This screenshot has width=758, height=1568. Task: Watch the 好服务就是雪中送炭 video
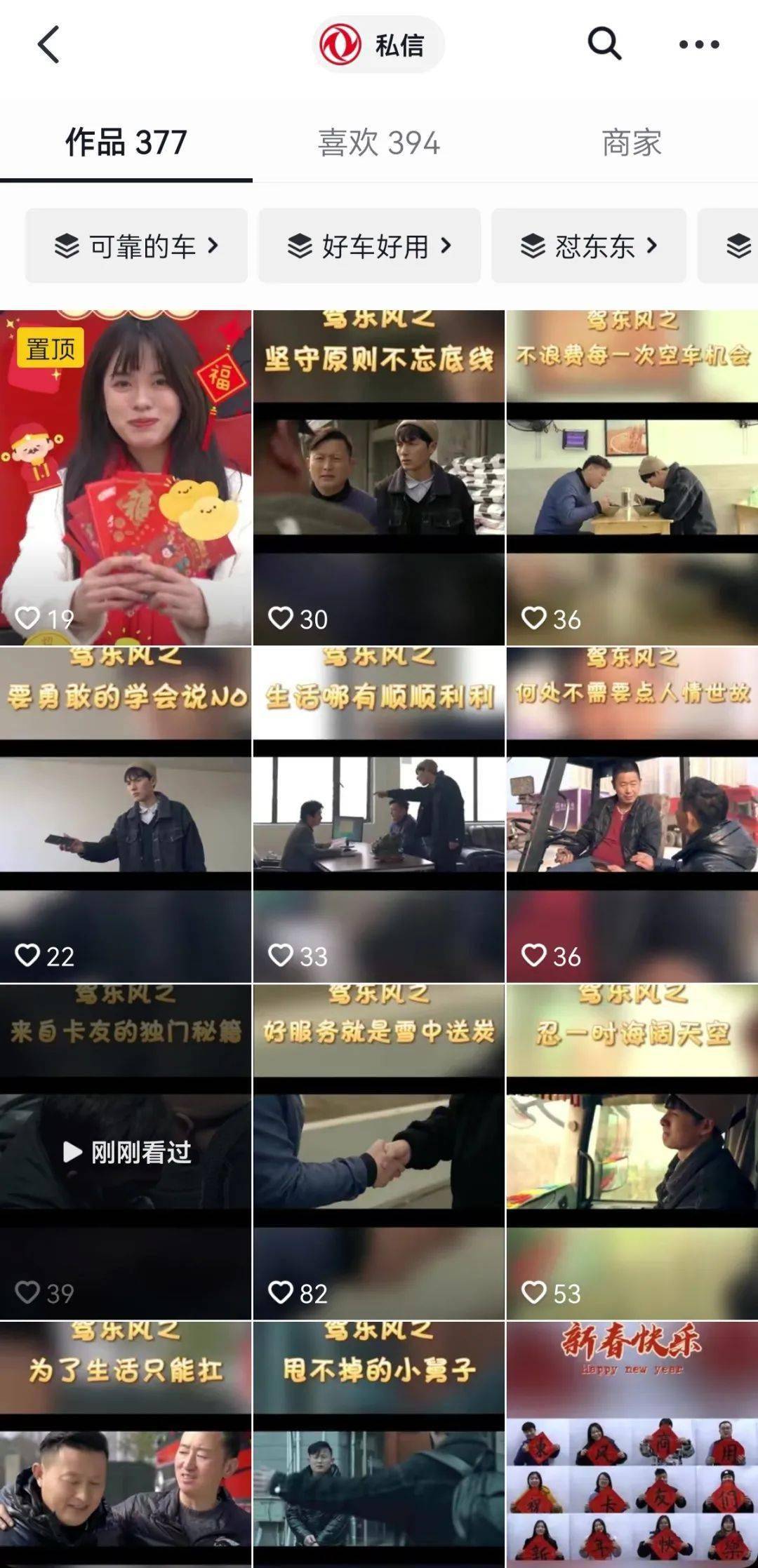click(379, 1151)
